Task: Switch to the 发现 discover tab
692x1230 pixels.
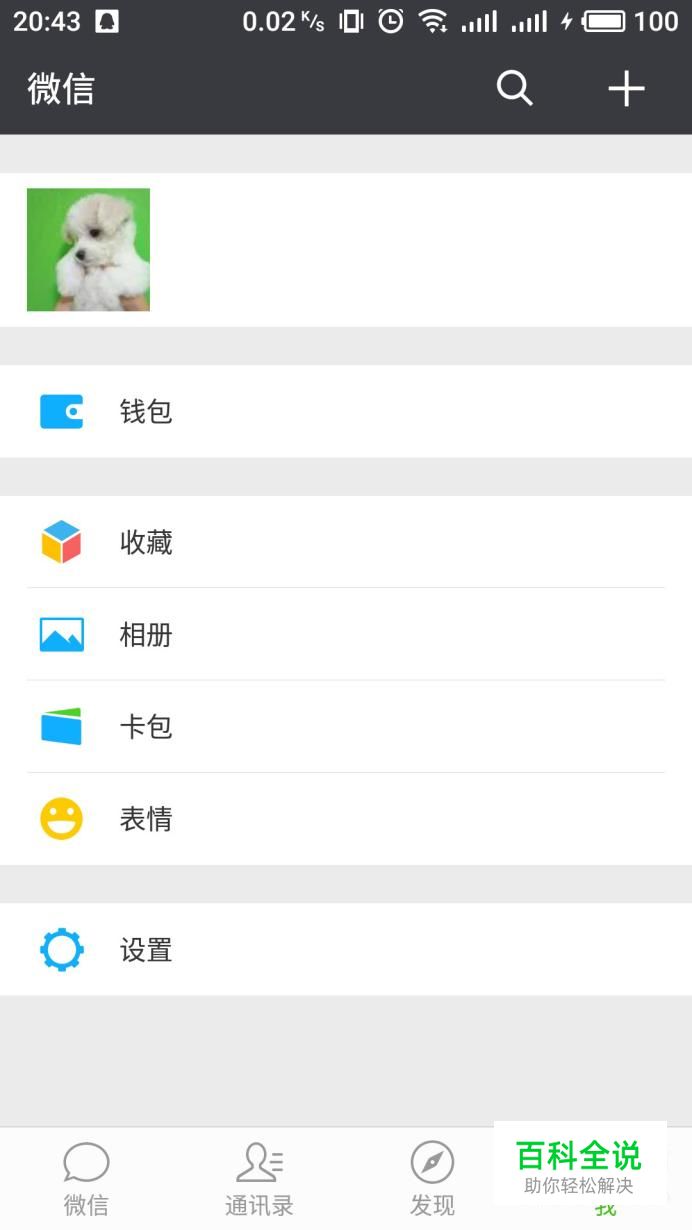Action: click(432, 1180)
